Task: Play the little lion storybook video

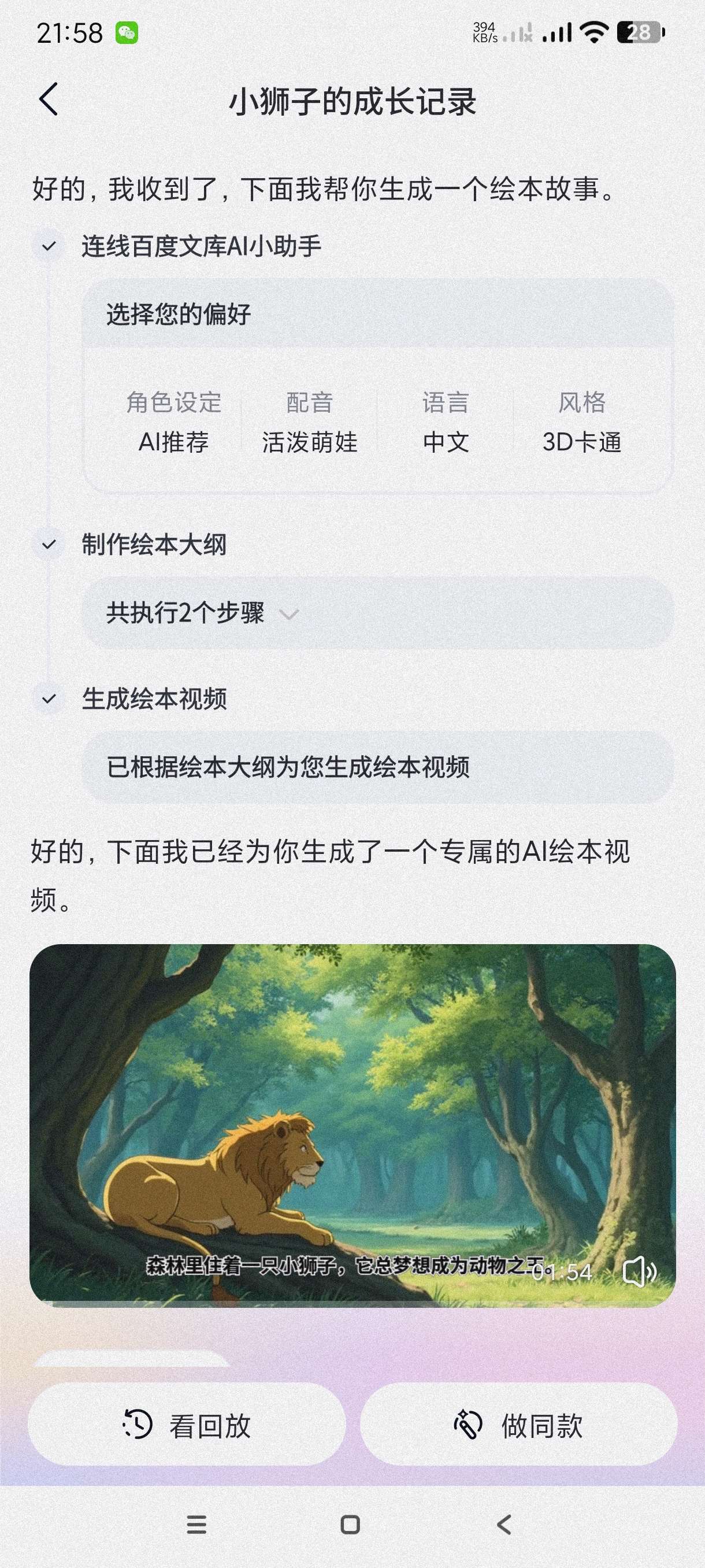Action: click(x=352, y=1125)
